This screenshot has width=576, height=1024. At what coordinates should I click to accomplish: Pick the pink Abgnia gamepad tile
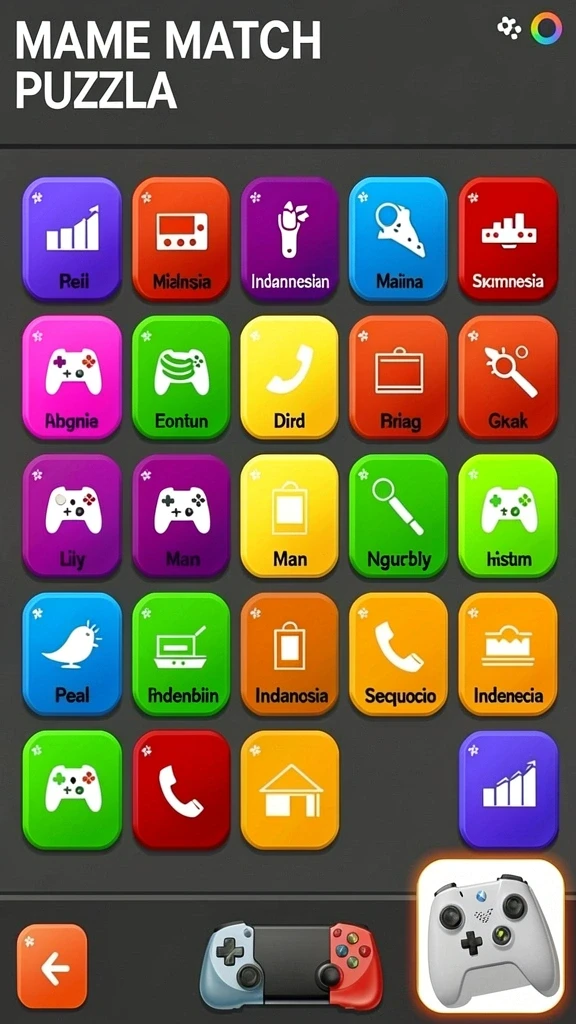pos(72,377)
